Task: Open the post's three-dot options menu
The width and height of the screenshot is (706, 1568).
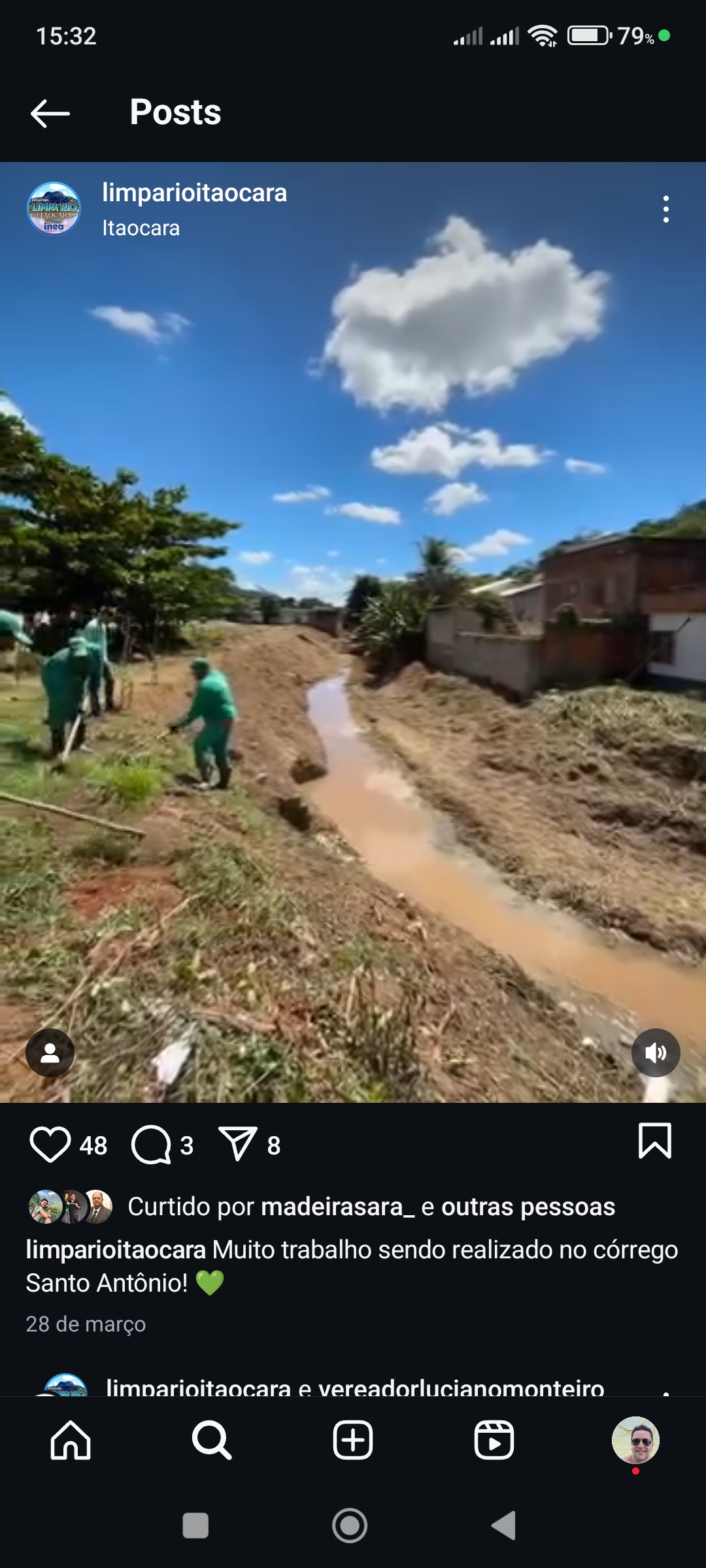Action: 665,209
